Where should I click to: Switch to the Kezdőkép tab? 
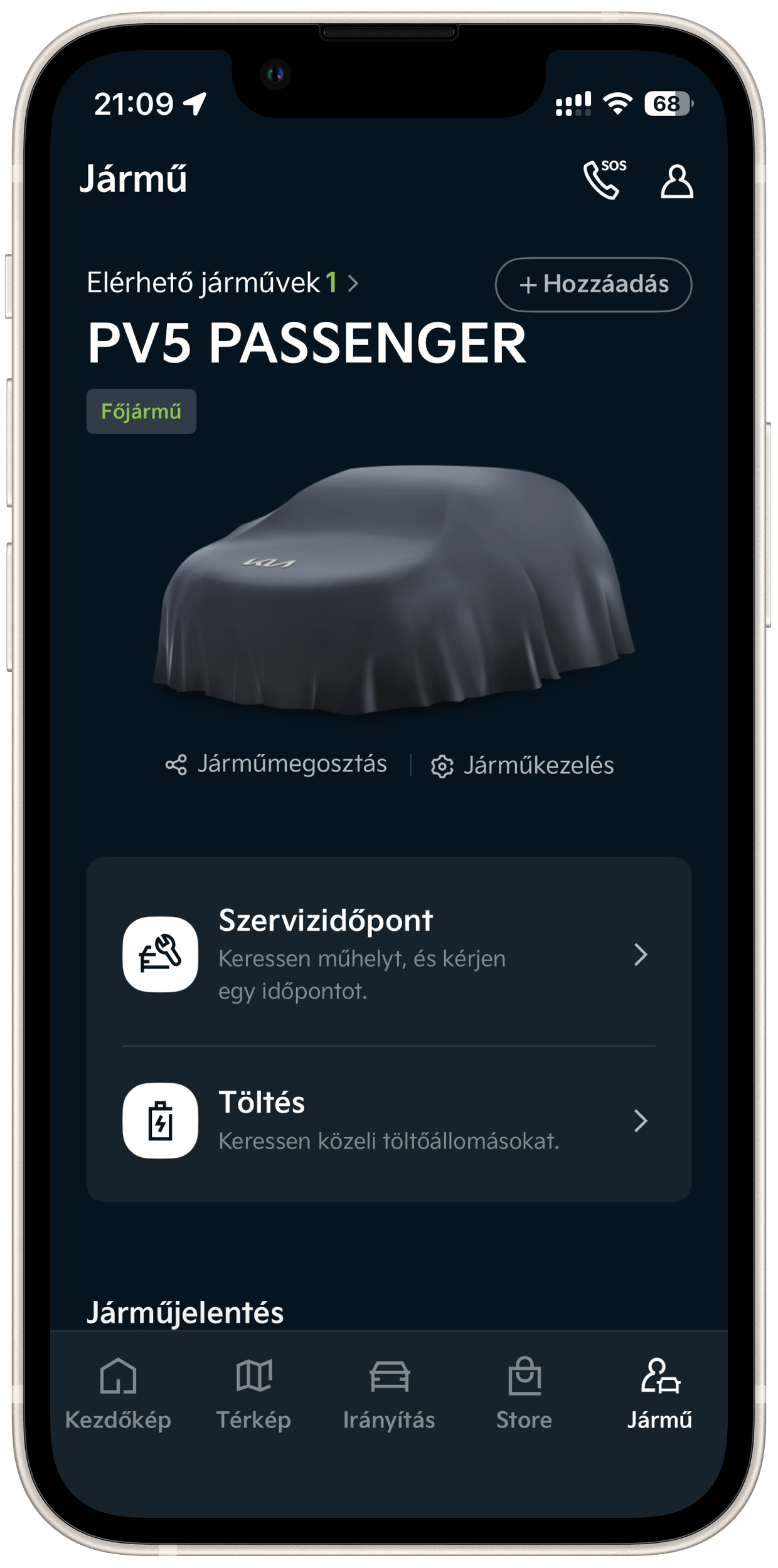pos(118,1393)
